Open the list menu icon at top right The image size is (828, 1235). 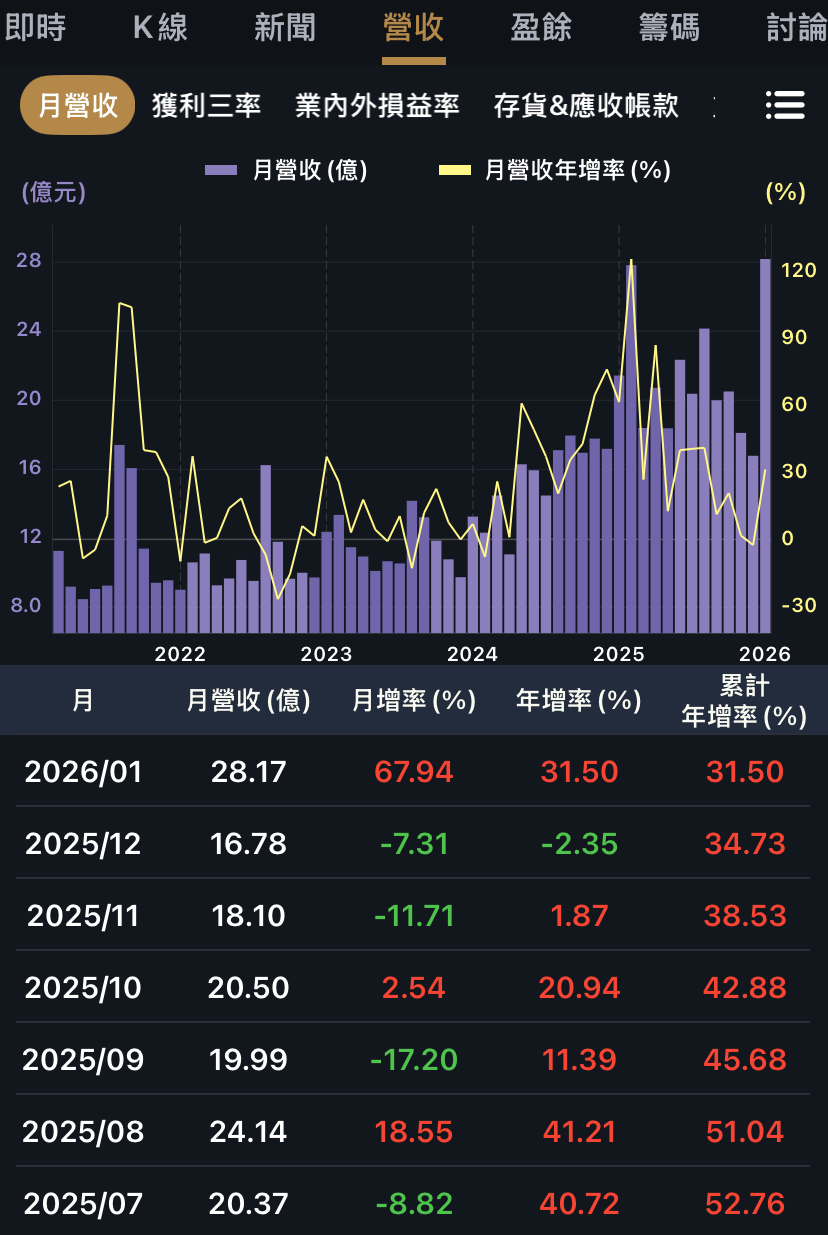[786, 106]
